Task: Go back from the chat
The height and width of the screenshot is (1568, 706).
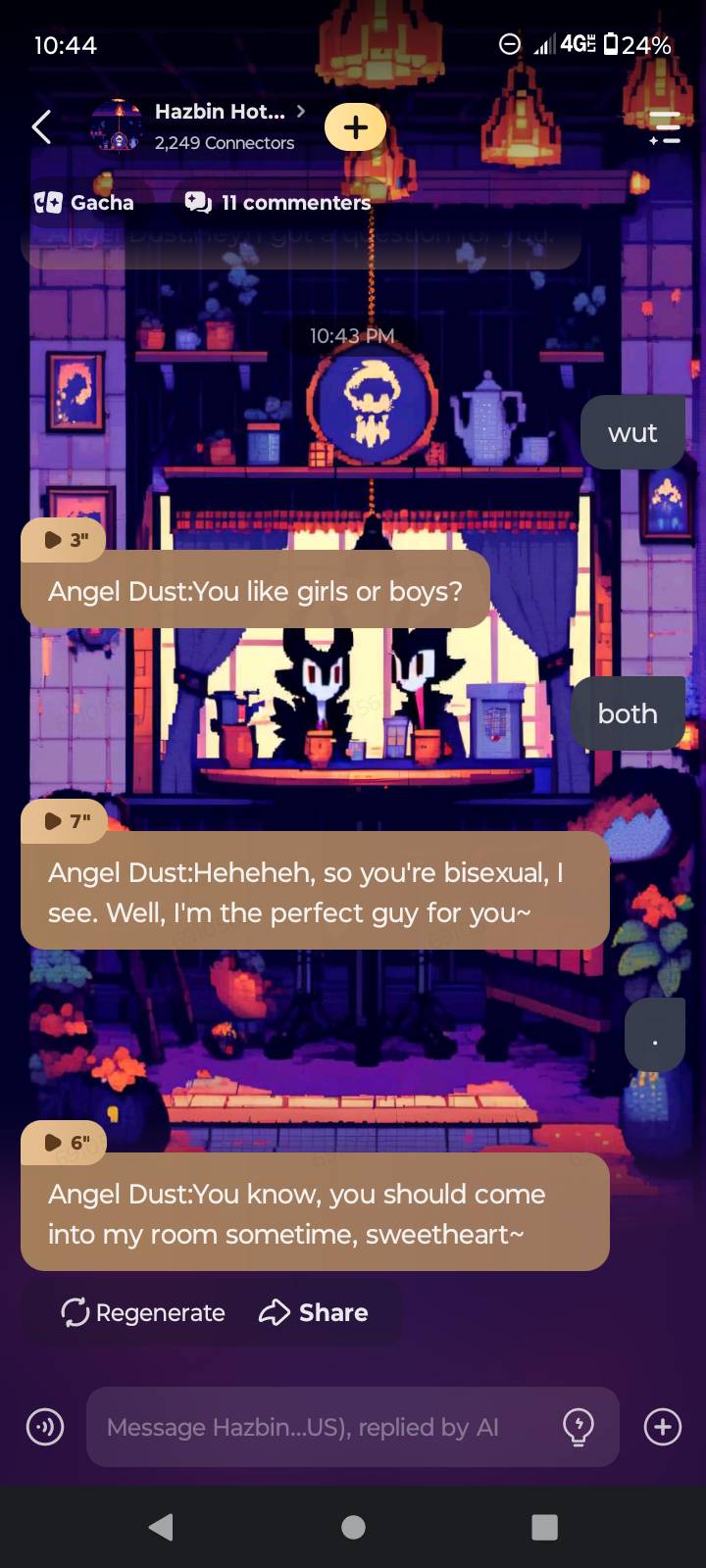Action: (x=41, y=126)
